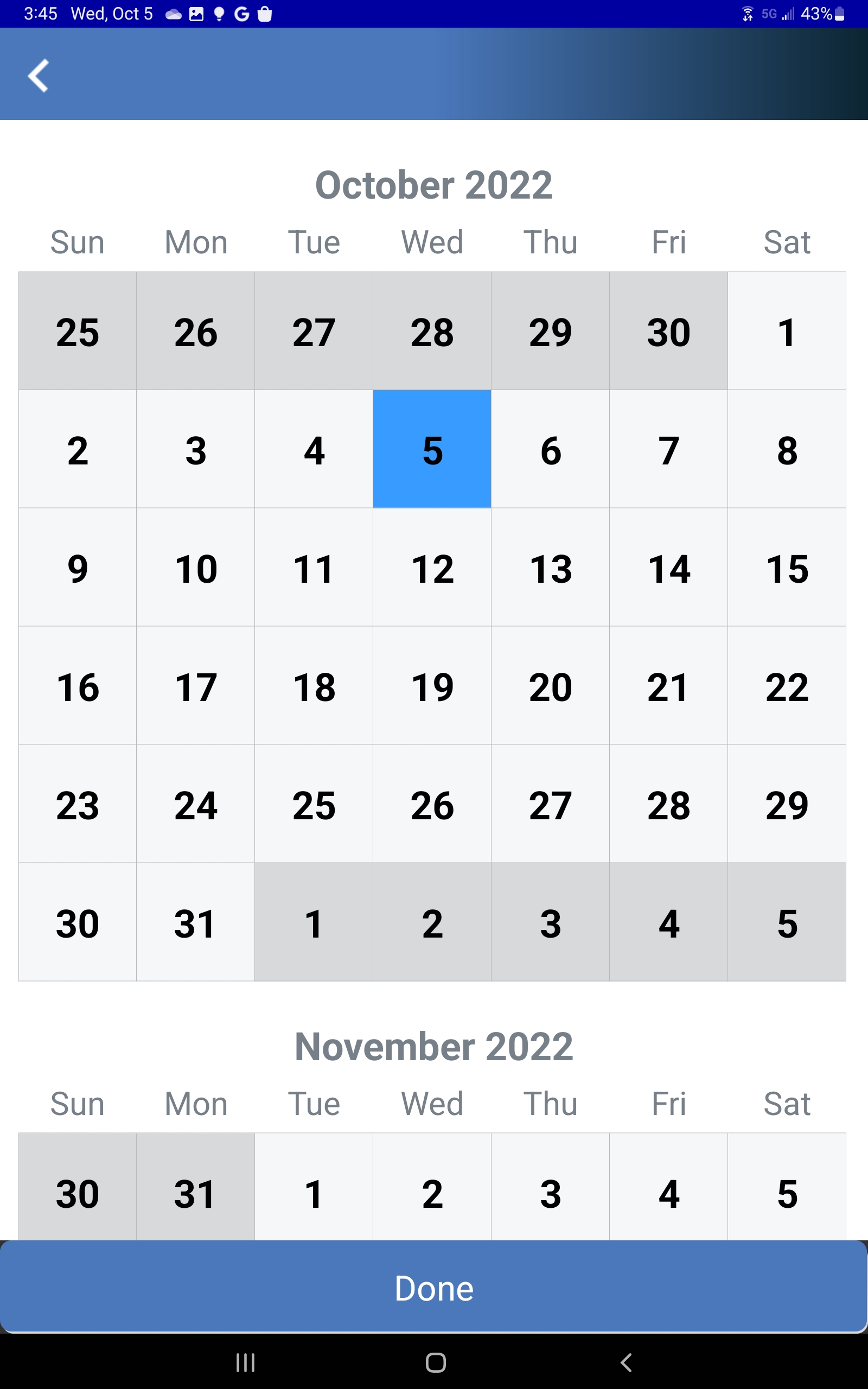Select October 1
Image resolution: width=868 pixels, height=1389 pixels.
coord(787,331)
